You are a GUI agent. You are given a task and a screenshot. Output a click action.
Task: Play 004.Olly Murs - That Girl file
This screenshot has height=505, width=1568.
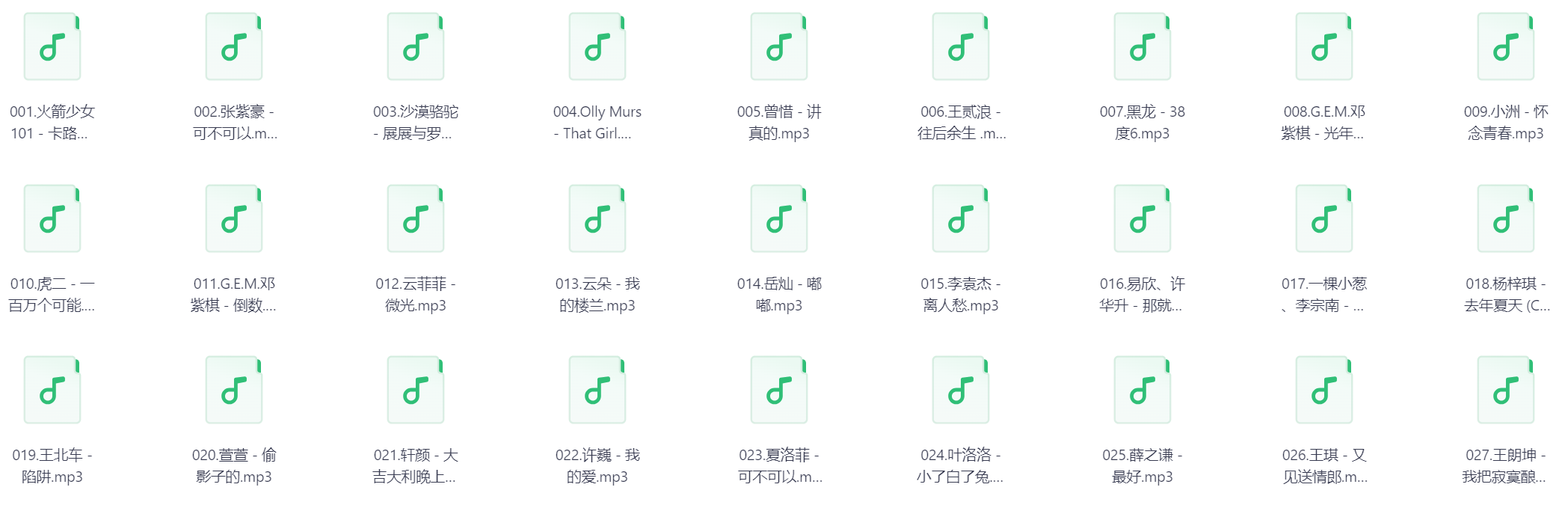click(597, 47)
